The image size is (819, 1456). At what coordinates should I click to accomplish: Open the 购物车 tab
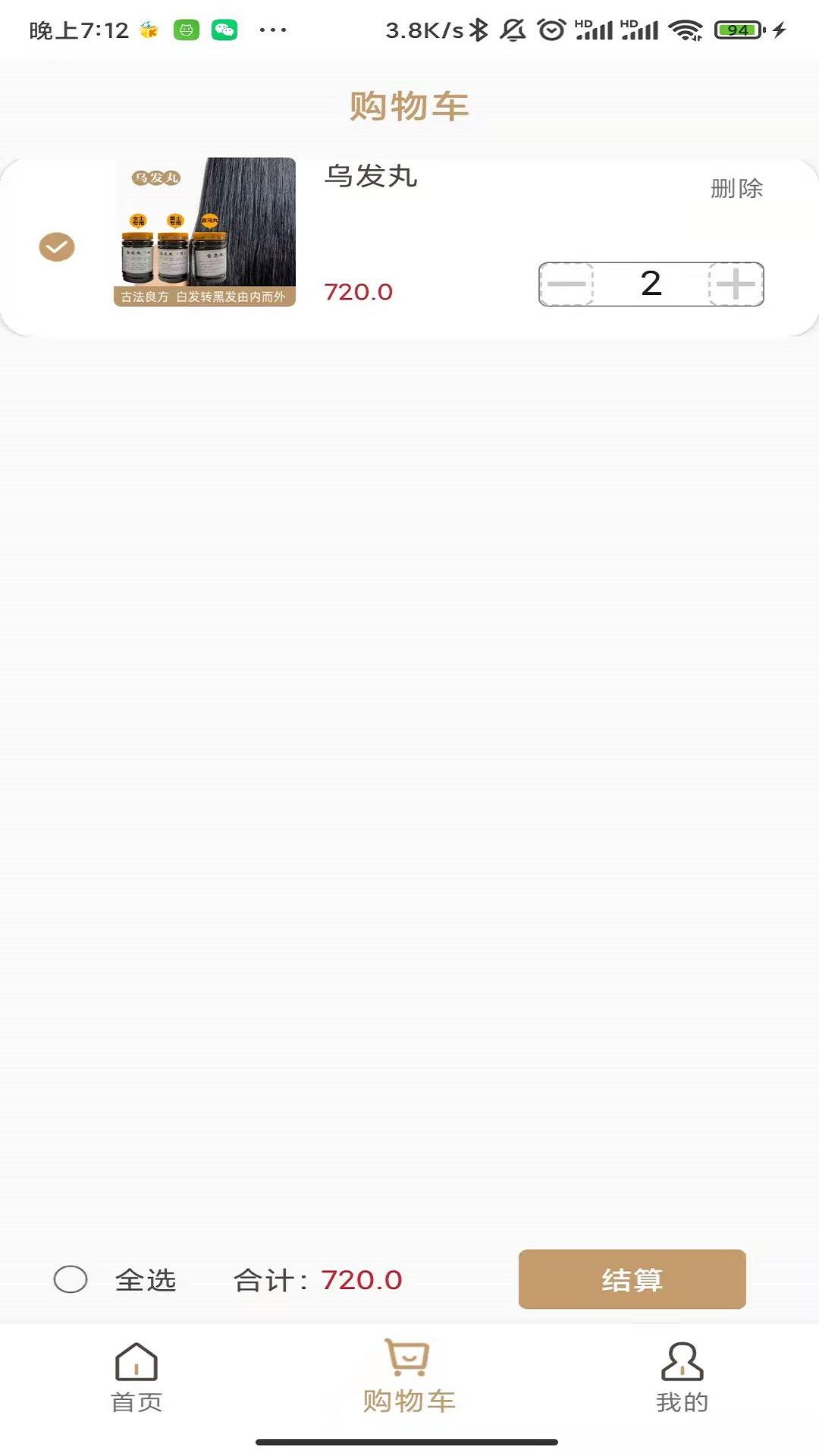coord(409,1377)
